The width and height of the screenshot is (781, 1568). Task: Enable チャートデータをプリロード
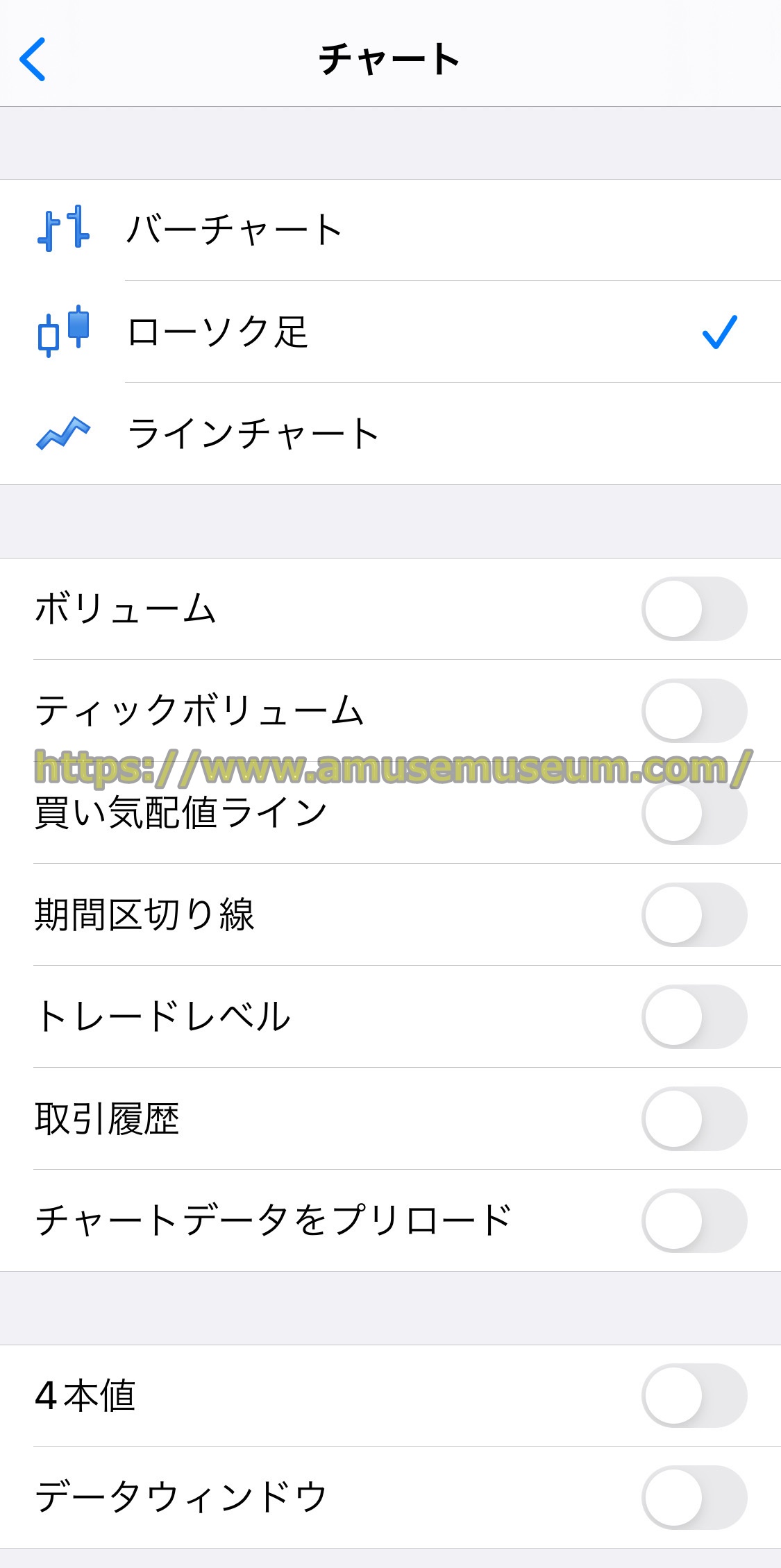click(x=694, y=1220)
